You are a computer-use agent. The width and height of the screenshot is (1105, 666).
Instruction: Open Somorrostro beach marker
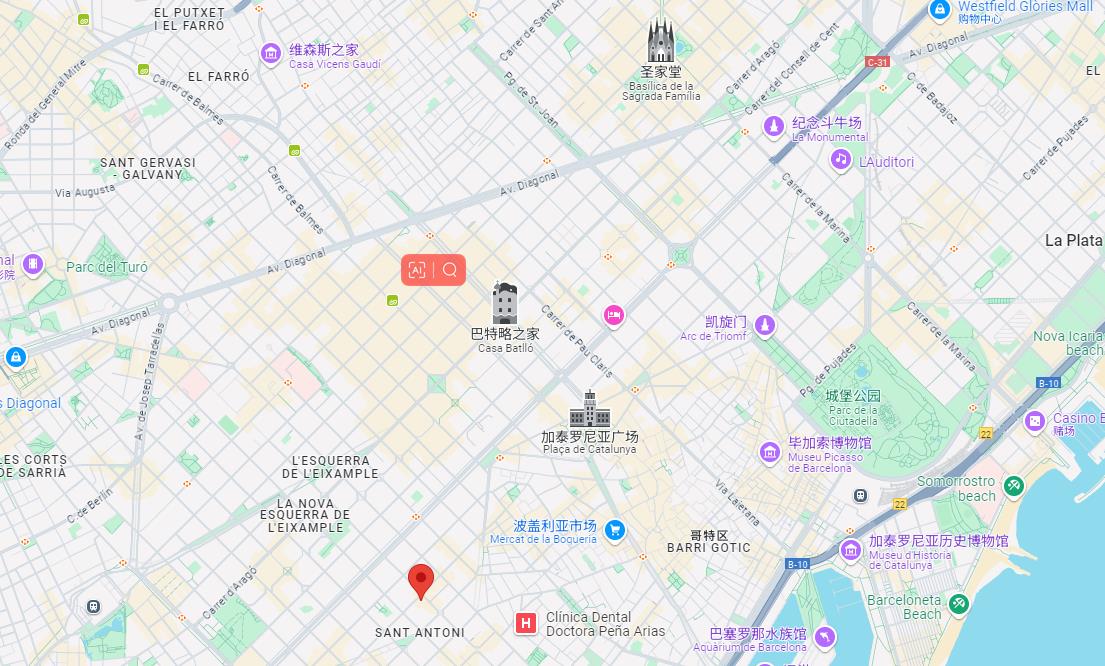1014,486
